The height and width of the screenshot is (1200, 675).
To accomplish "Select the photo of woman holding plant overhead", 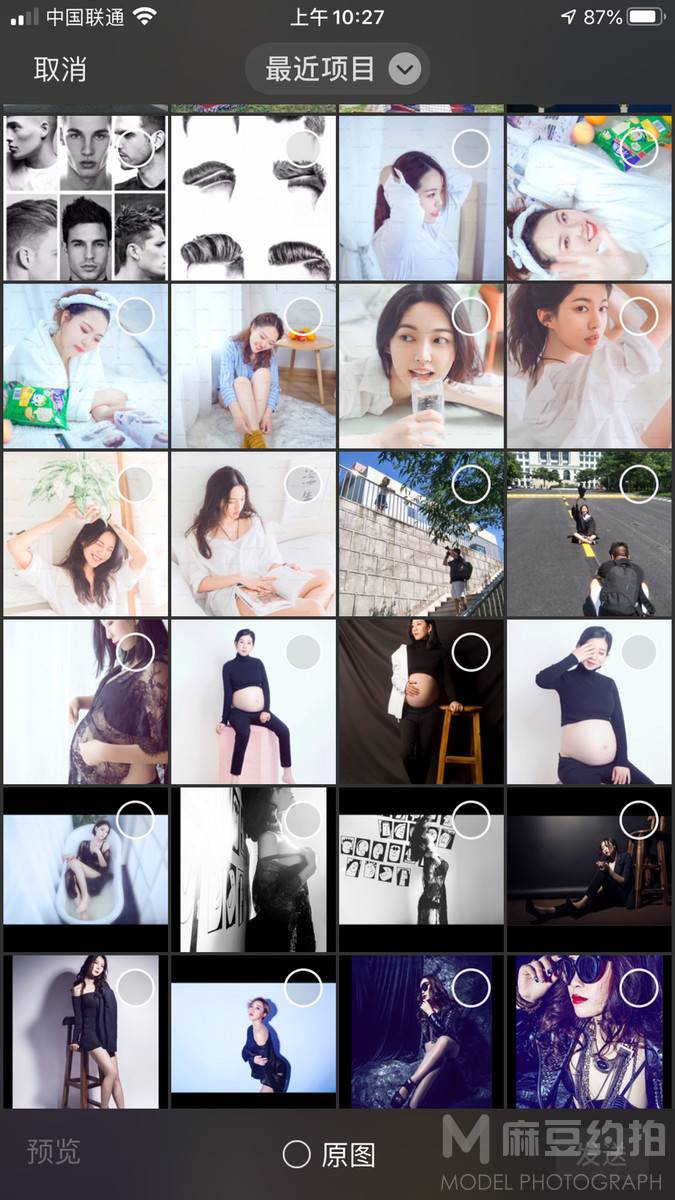I will (x=135, y=485).
